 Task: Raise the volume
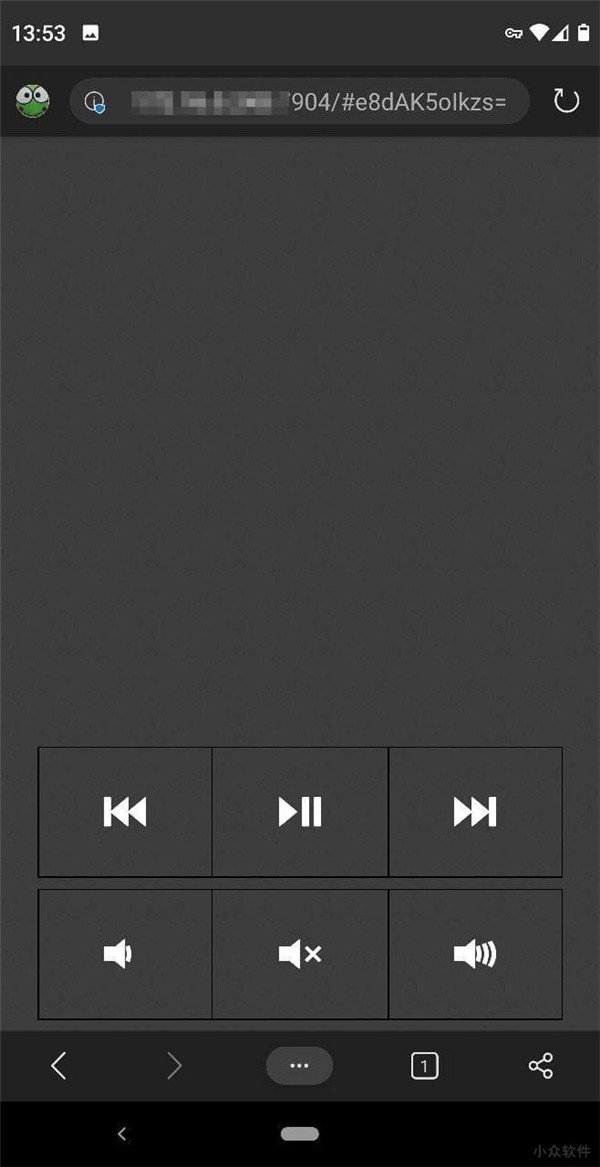(475, 954)
